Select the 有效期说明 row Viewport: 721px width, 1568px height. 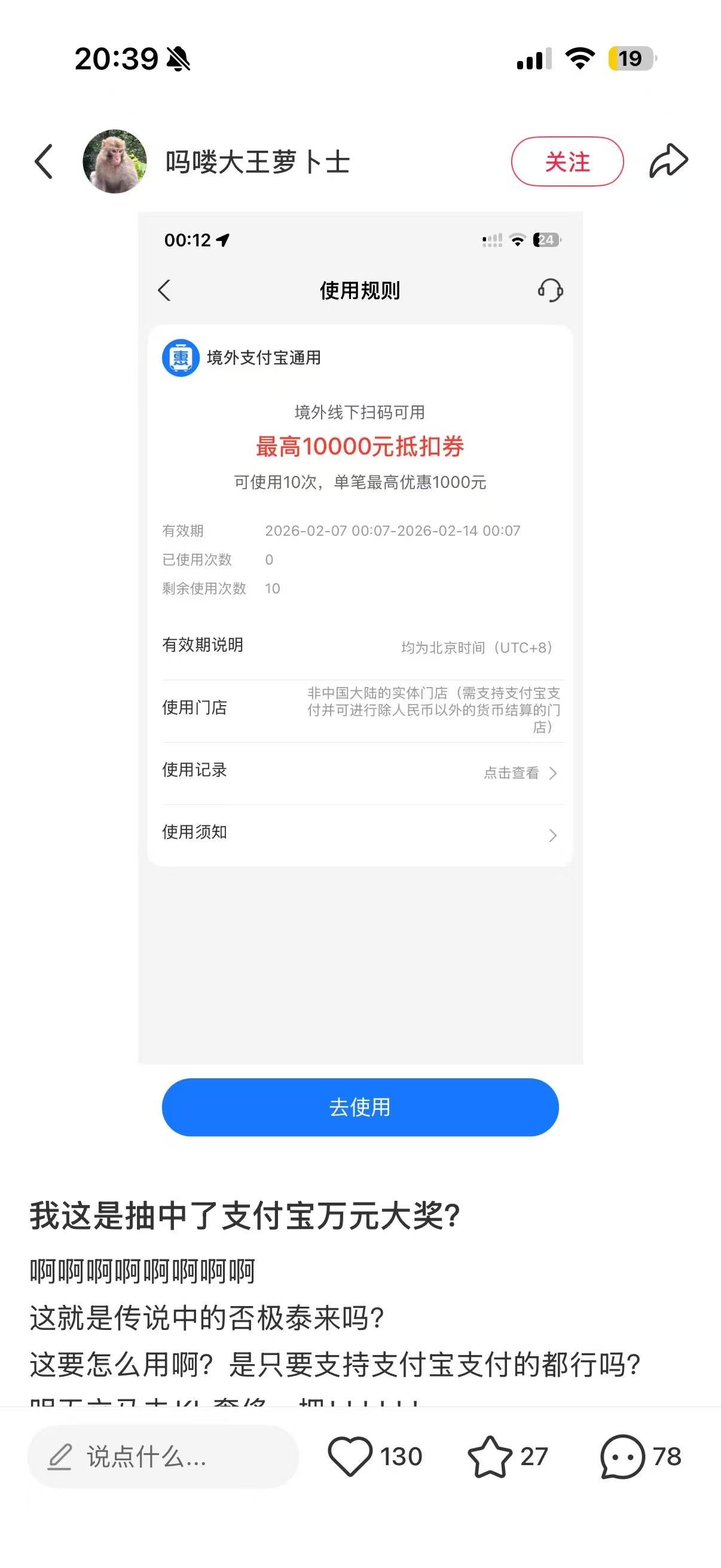[x=360, y=646]
